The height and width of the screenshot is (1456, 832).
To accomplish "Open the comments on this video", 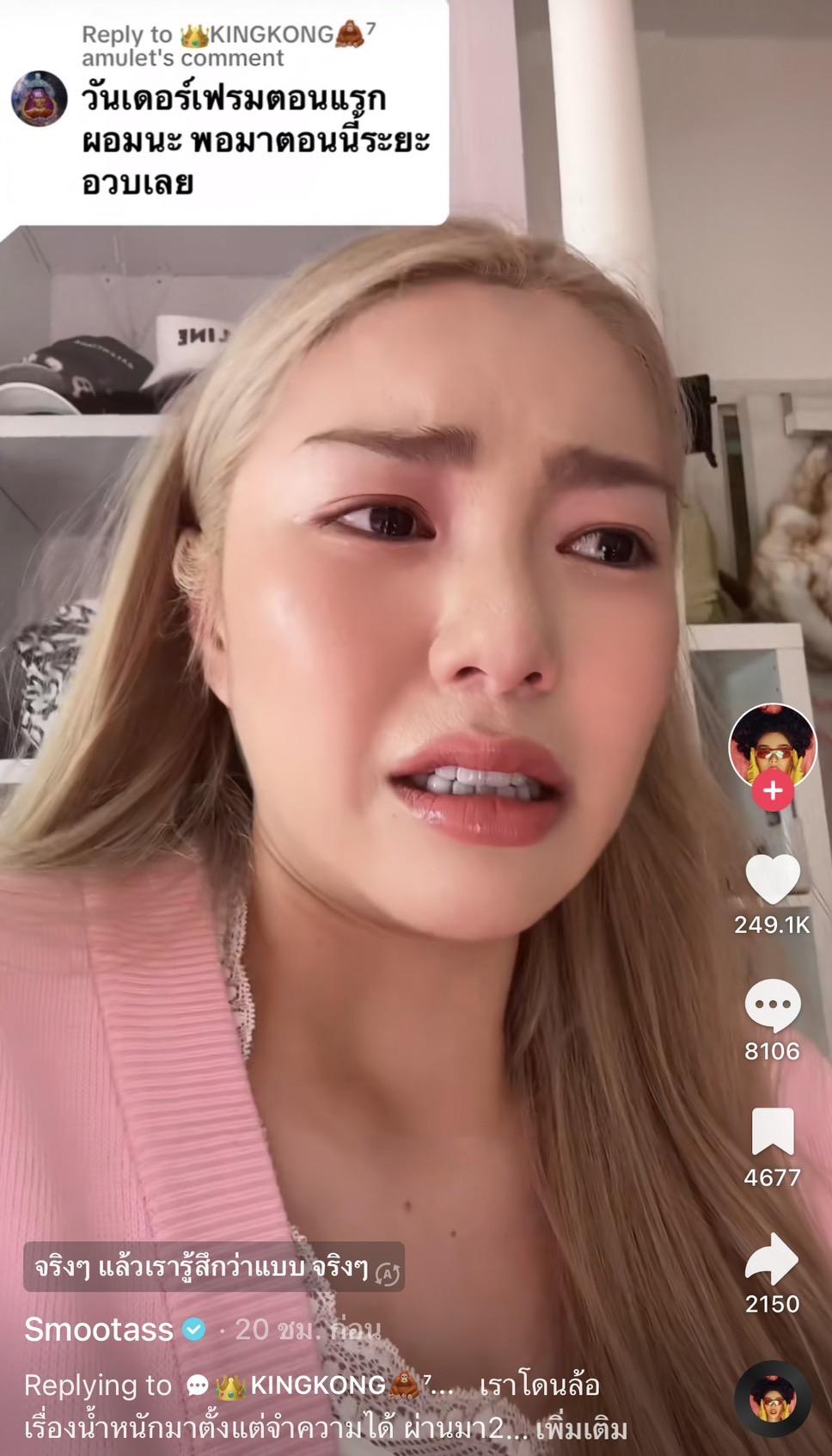I will tap(772, 1004).
